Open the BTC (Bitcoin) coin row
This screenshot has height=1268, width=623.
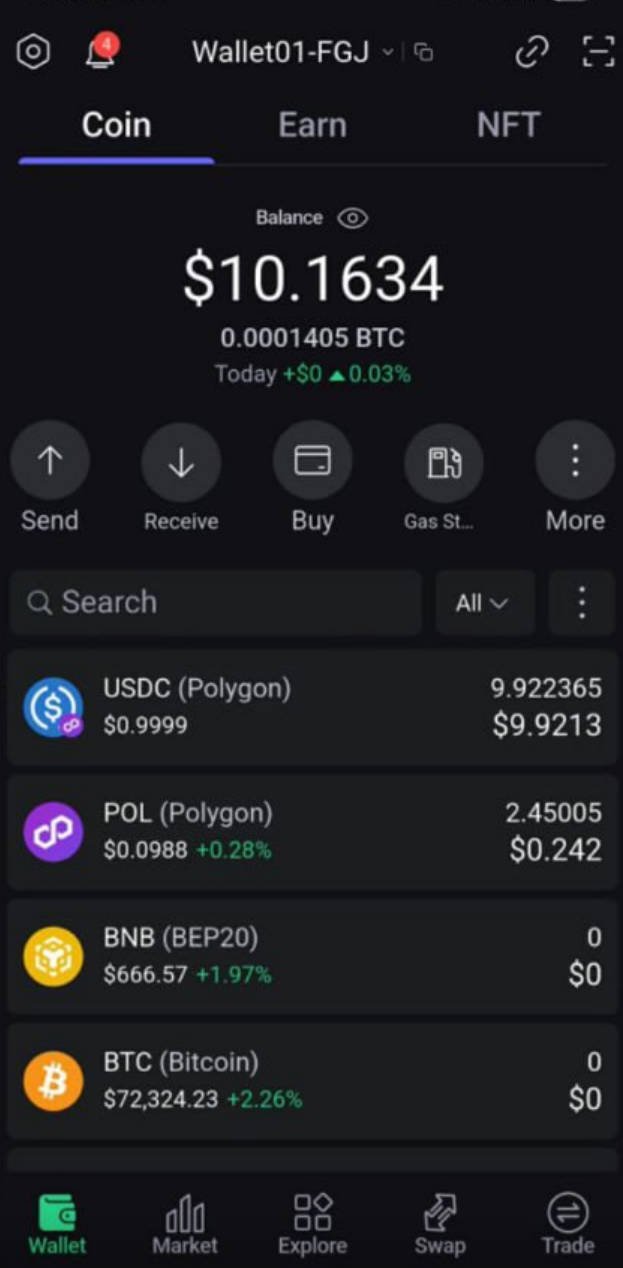click(x=311, y=1080)
